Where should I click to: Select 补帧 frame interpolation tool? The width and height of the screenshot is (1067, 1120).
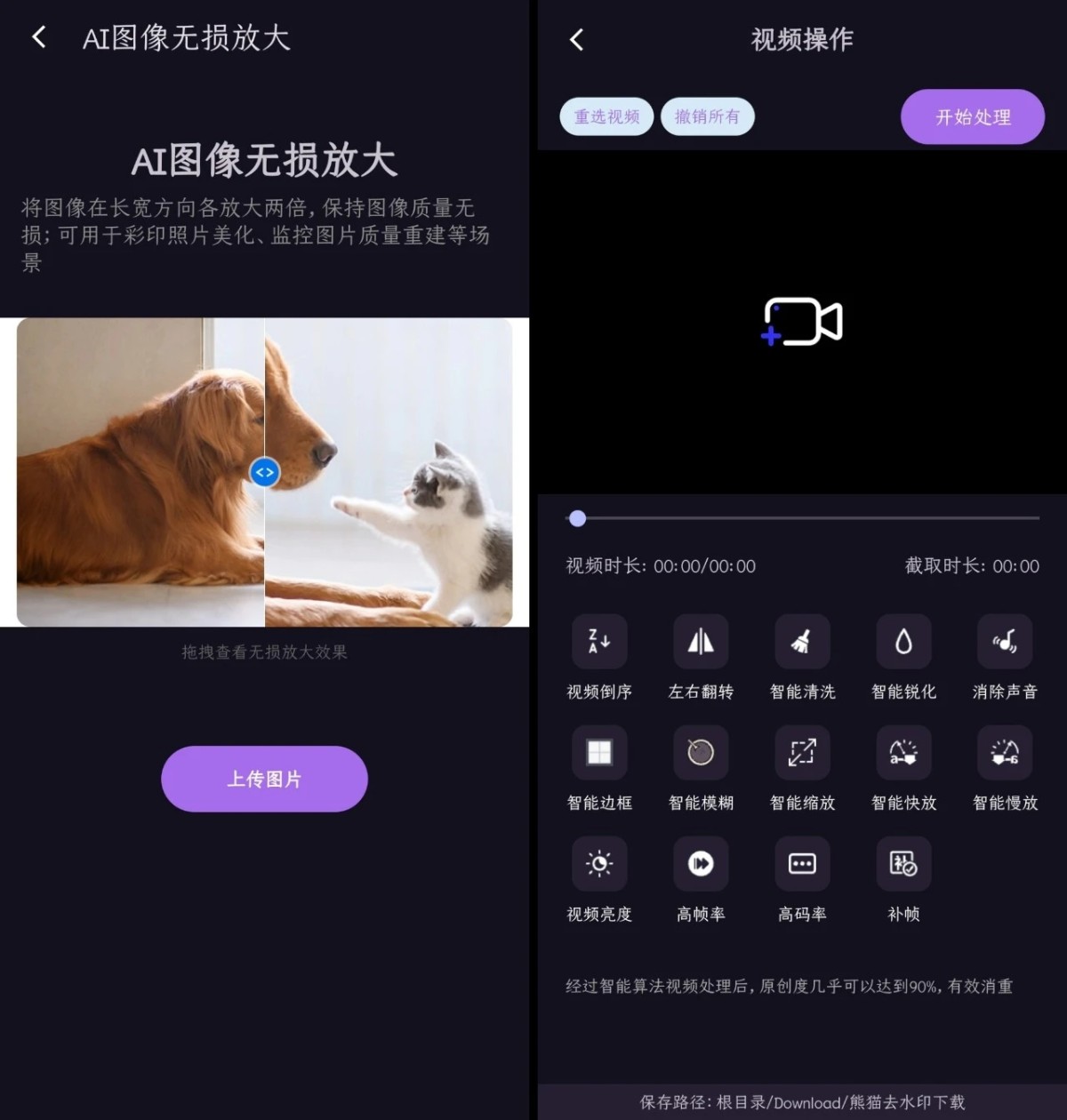click(x=903, y=864)
